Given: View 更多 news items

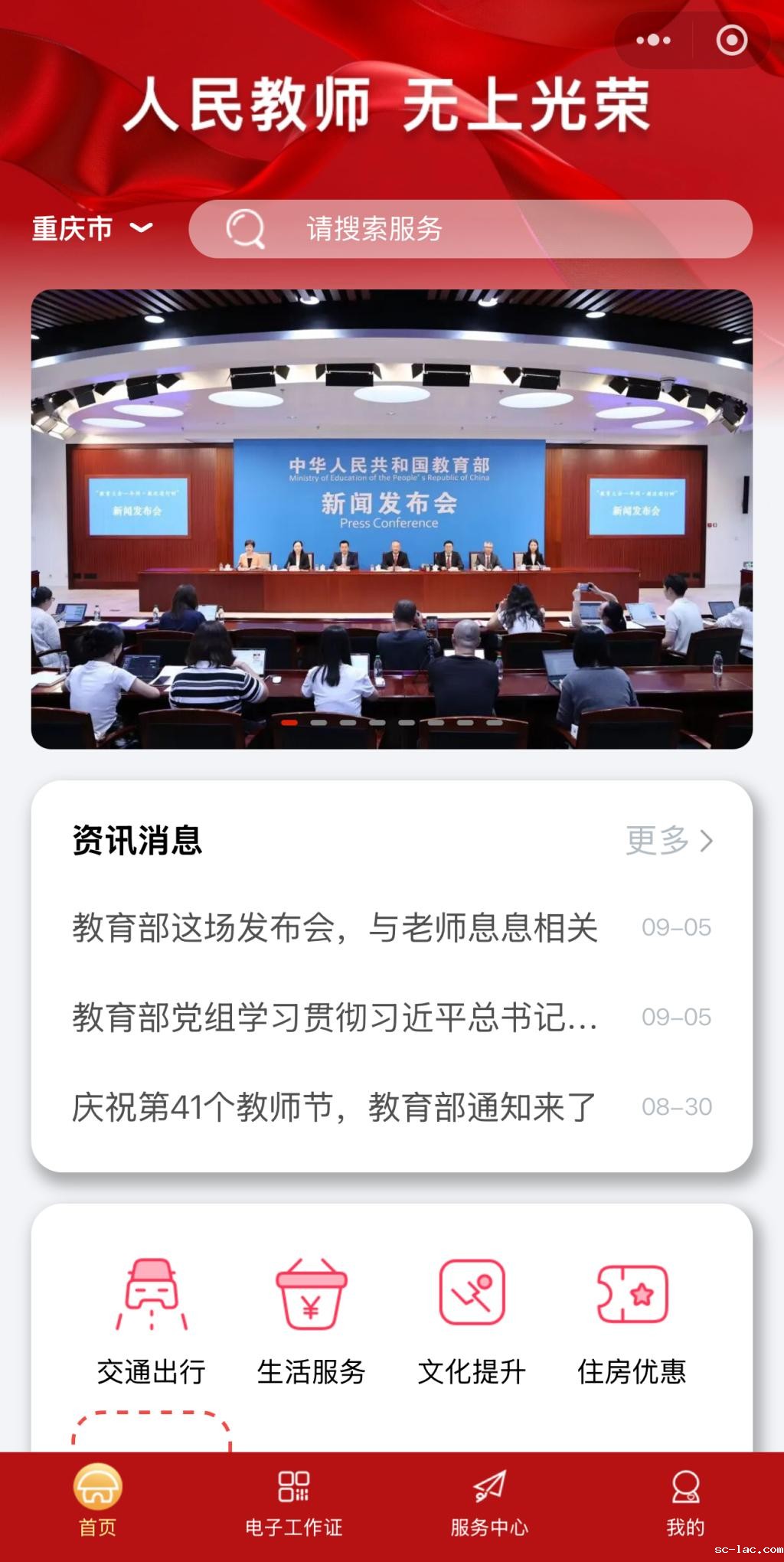Looking at the screenshot, I should (669, 840).
